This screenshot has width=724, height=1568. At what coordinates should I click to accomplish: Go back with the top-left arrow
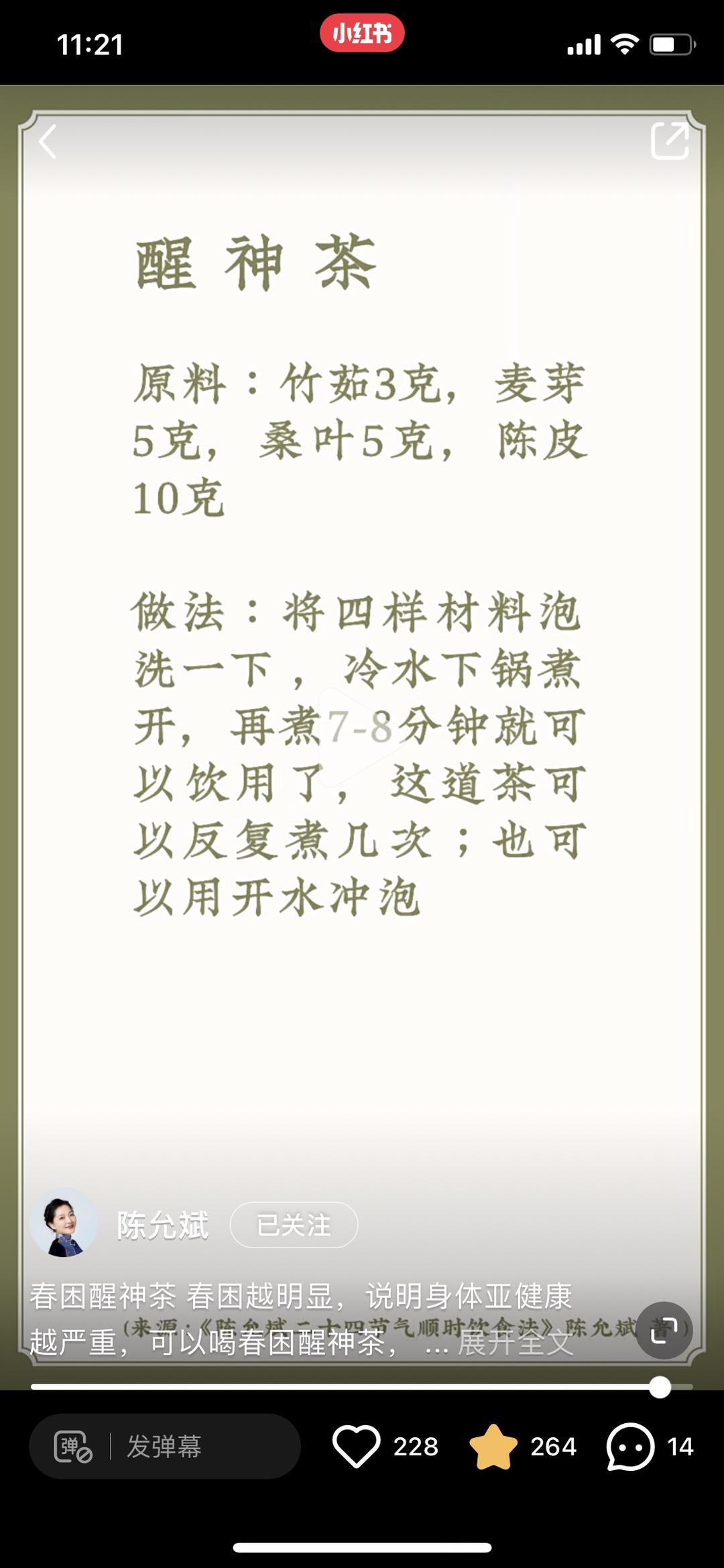48,141
